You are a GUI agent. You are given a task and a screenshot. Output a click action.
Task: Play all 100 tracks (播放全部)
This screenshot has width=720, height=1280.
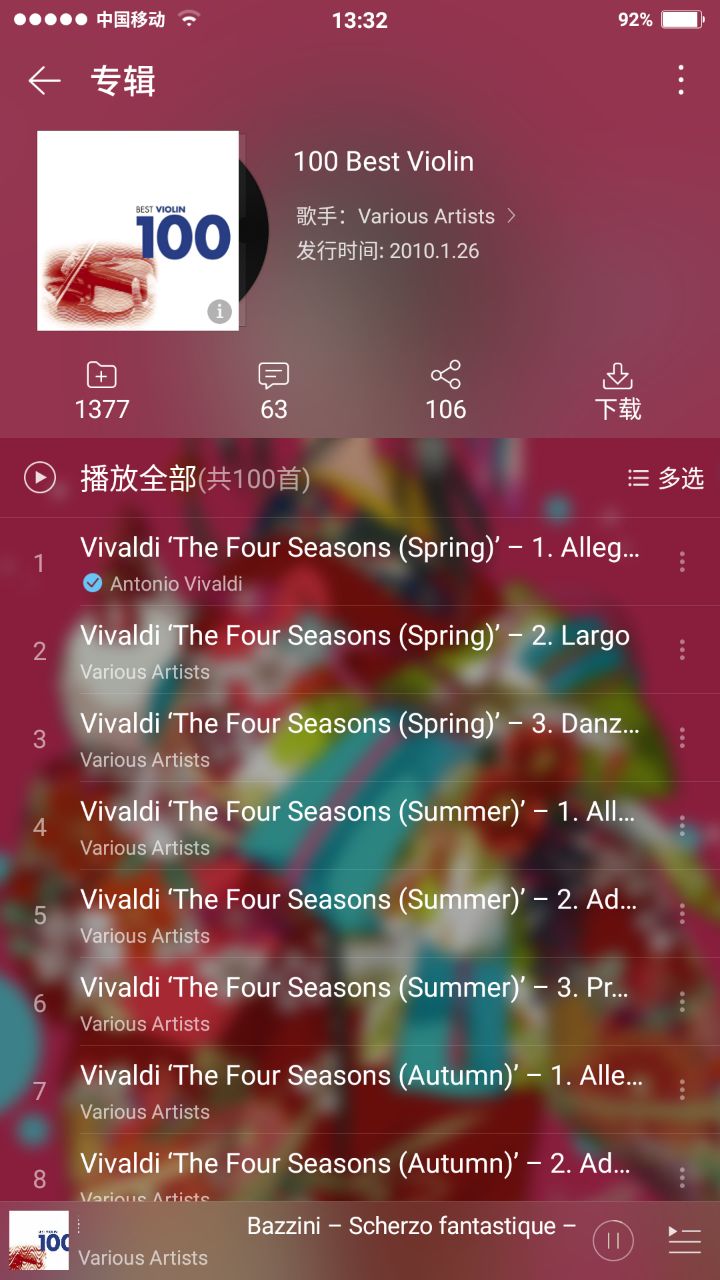click(x=138, y=478)
